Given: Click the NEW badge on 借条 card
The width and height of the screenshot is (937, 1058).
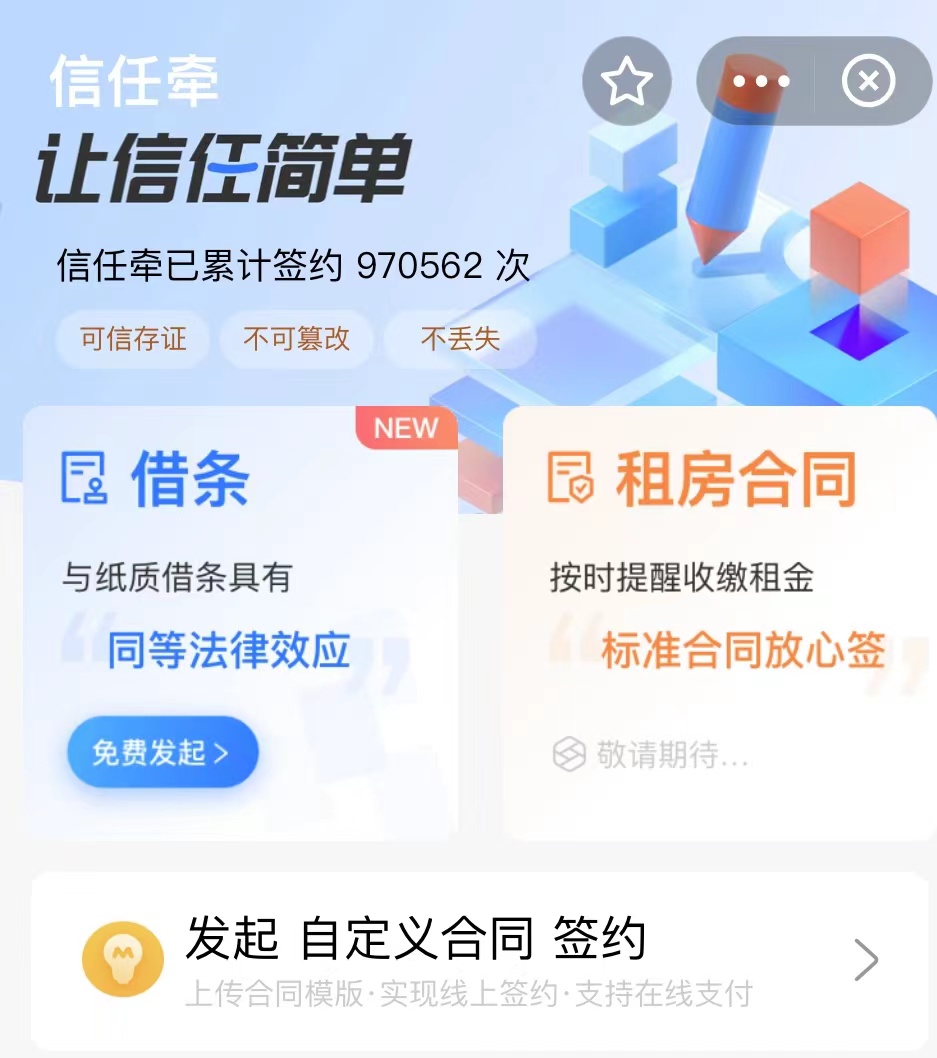Looking at the screenshot, I should click(404, 428).
